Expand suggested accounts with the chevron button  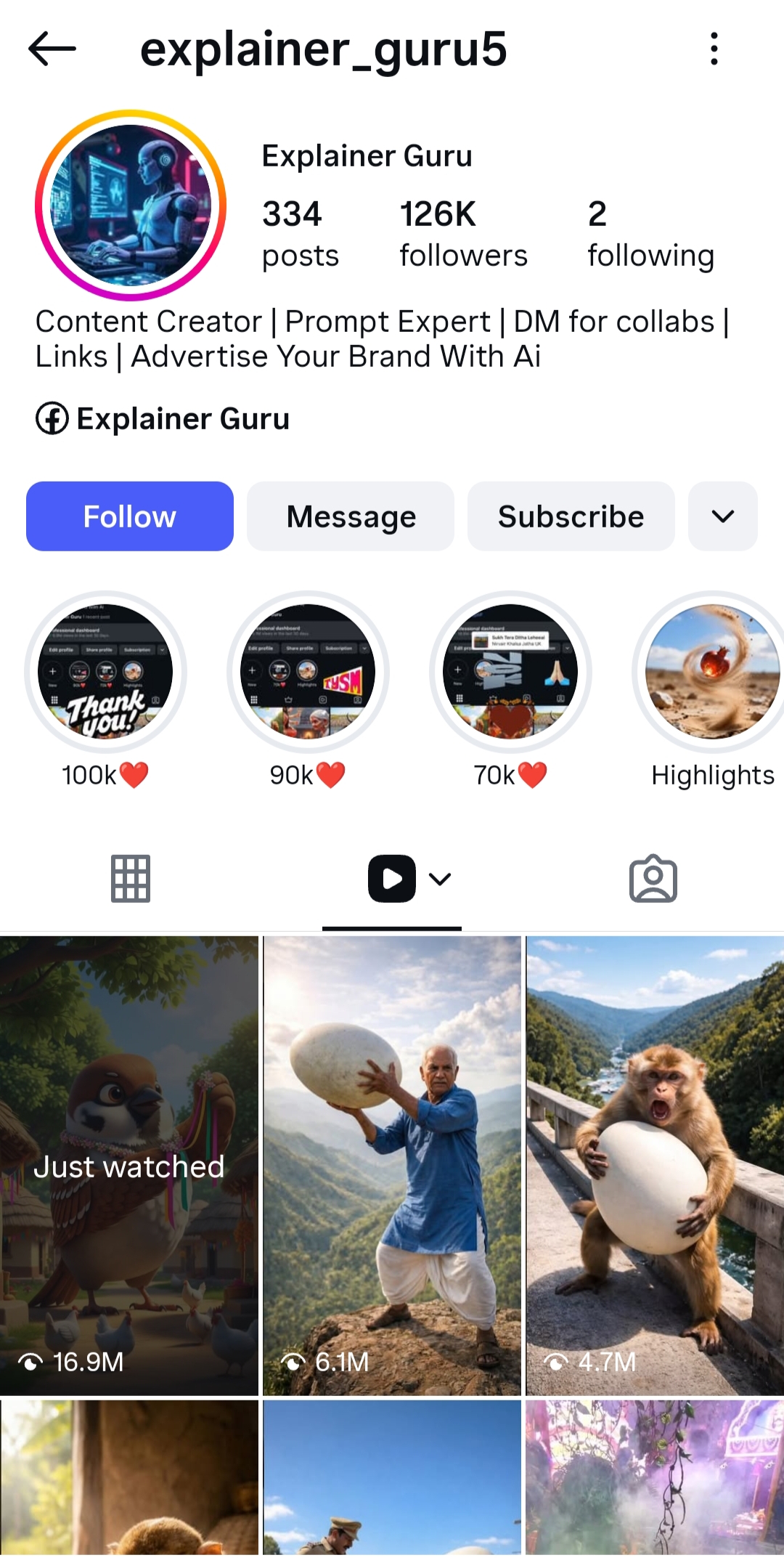coord(722,516)
